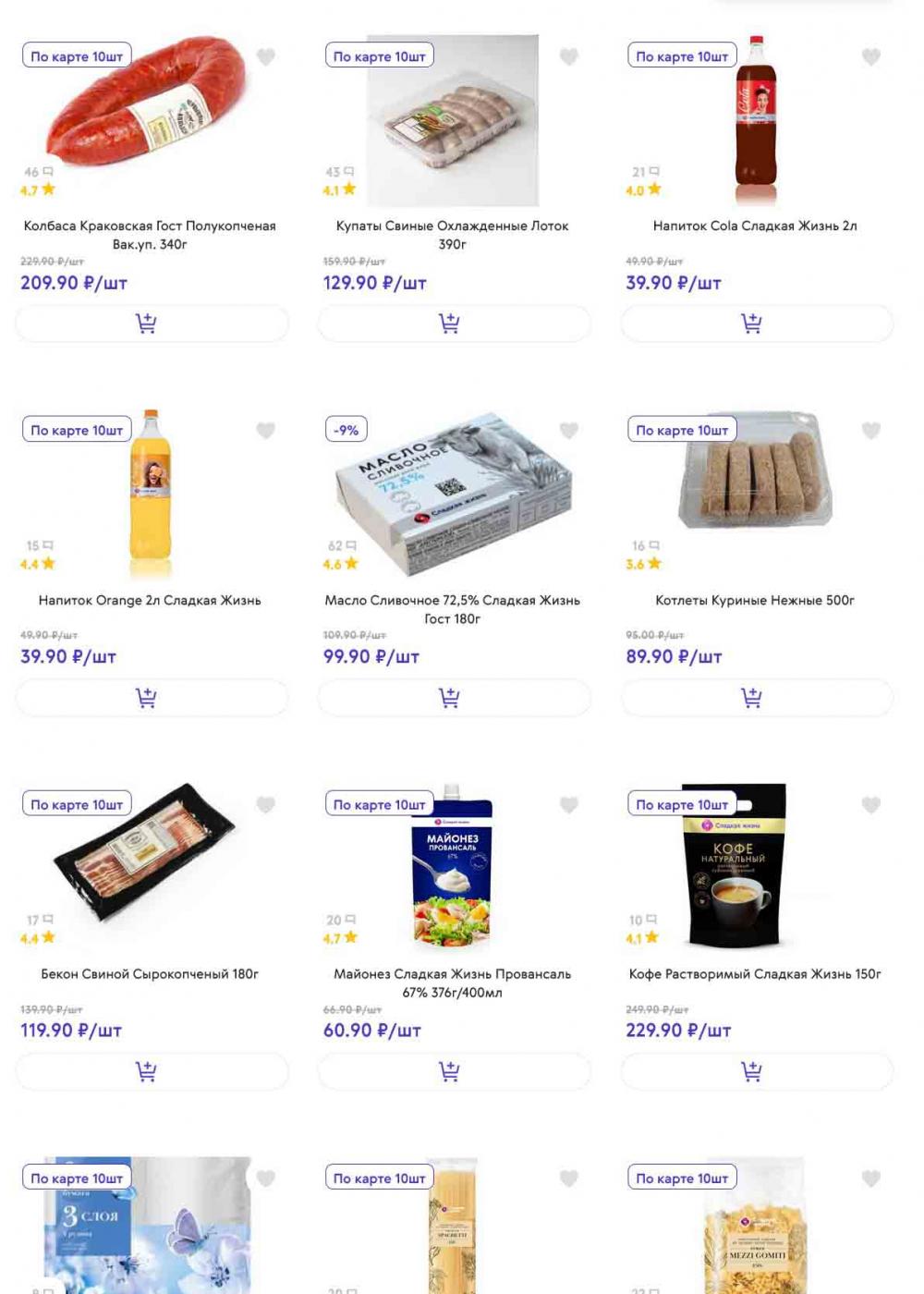Save Котлеты Куриные to favorites
Image resolution: width=924 pixels, height=1294 pixels.
(871, 431)
